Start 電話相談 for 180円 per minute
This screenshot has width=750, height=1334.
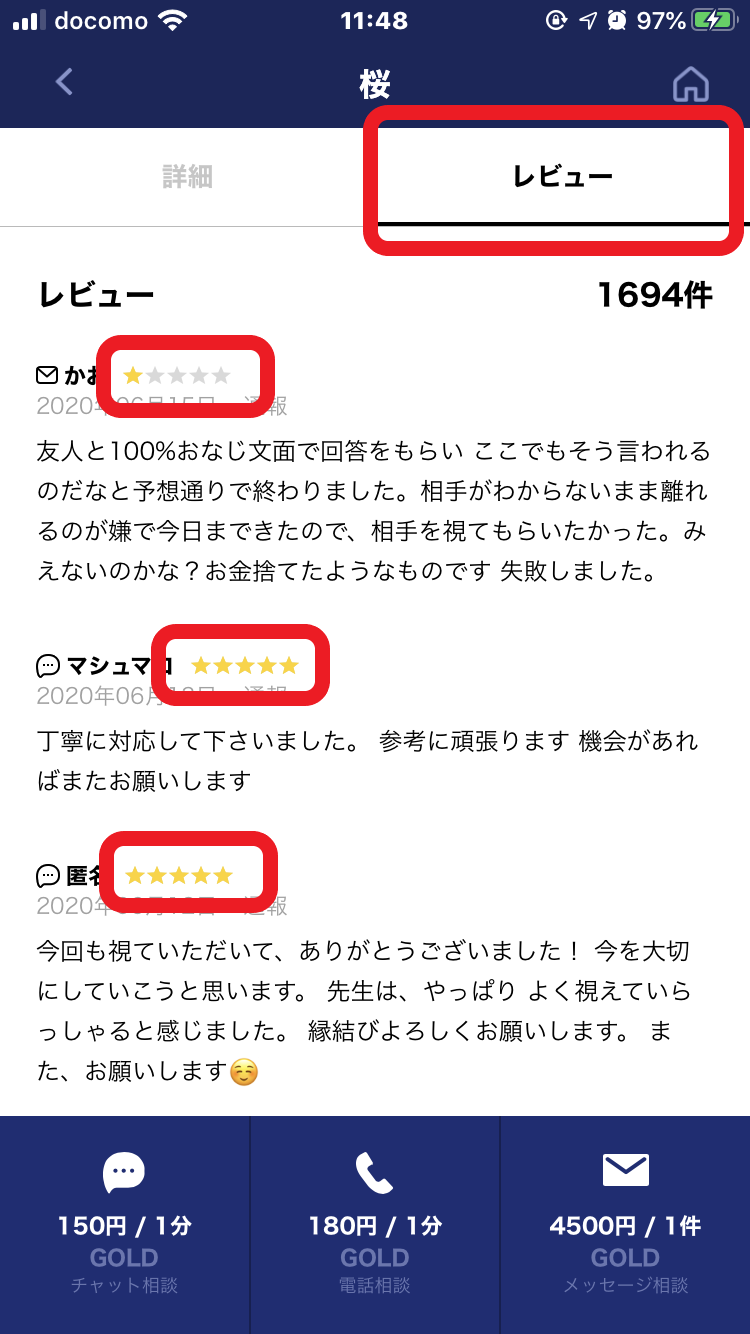(x=375, y=1224)
